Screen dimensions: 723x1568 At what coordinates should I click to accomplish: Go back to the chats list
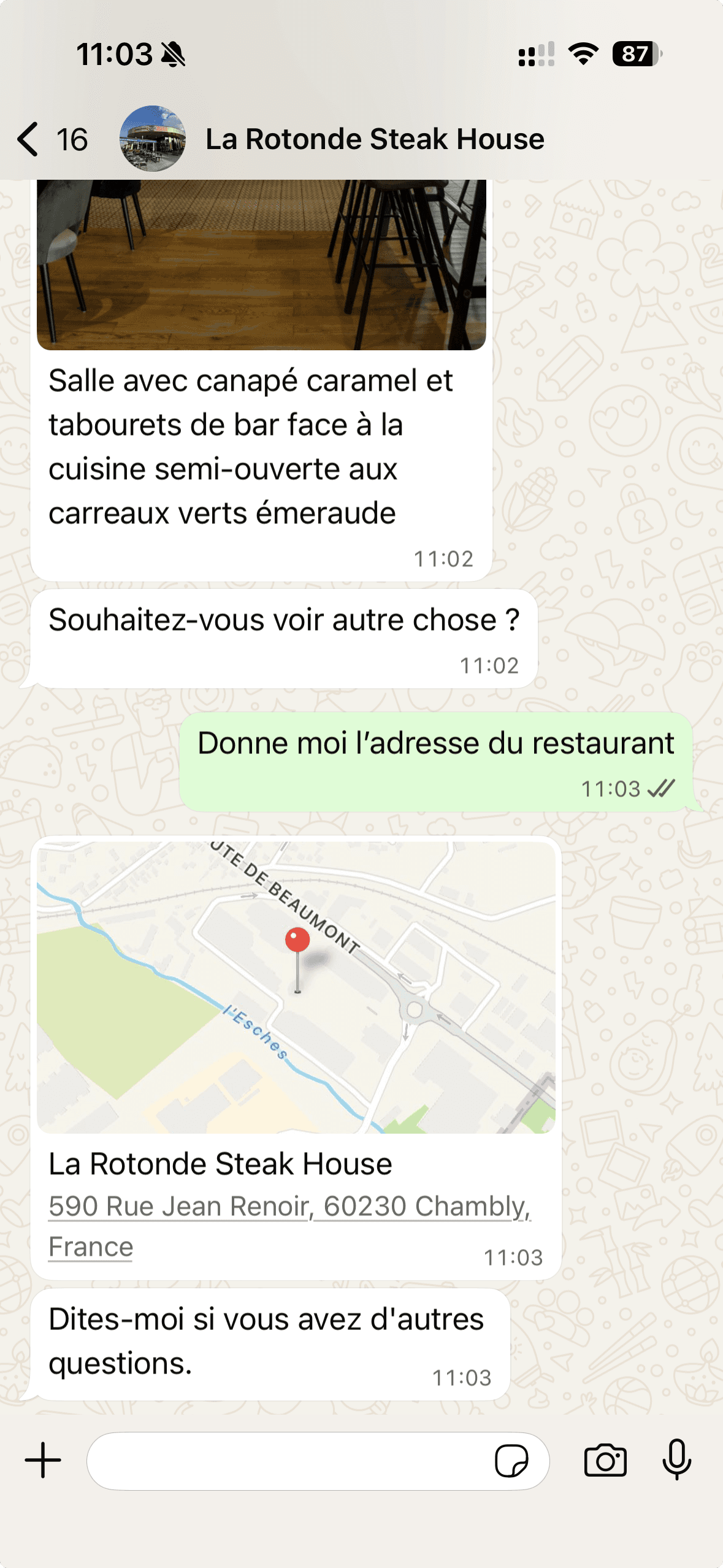pos(52,139)
